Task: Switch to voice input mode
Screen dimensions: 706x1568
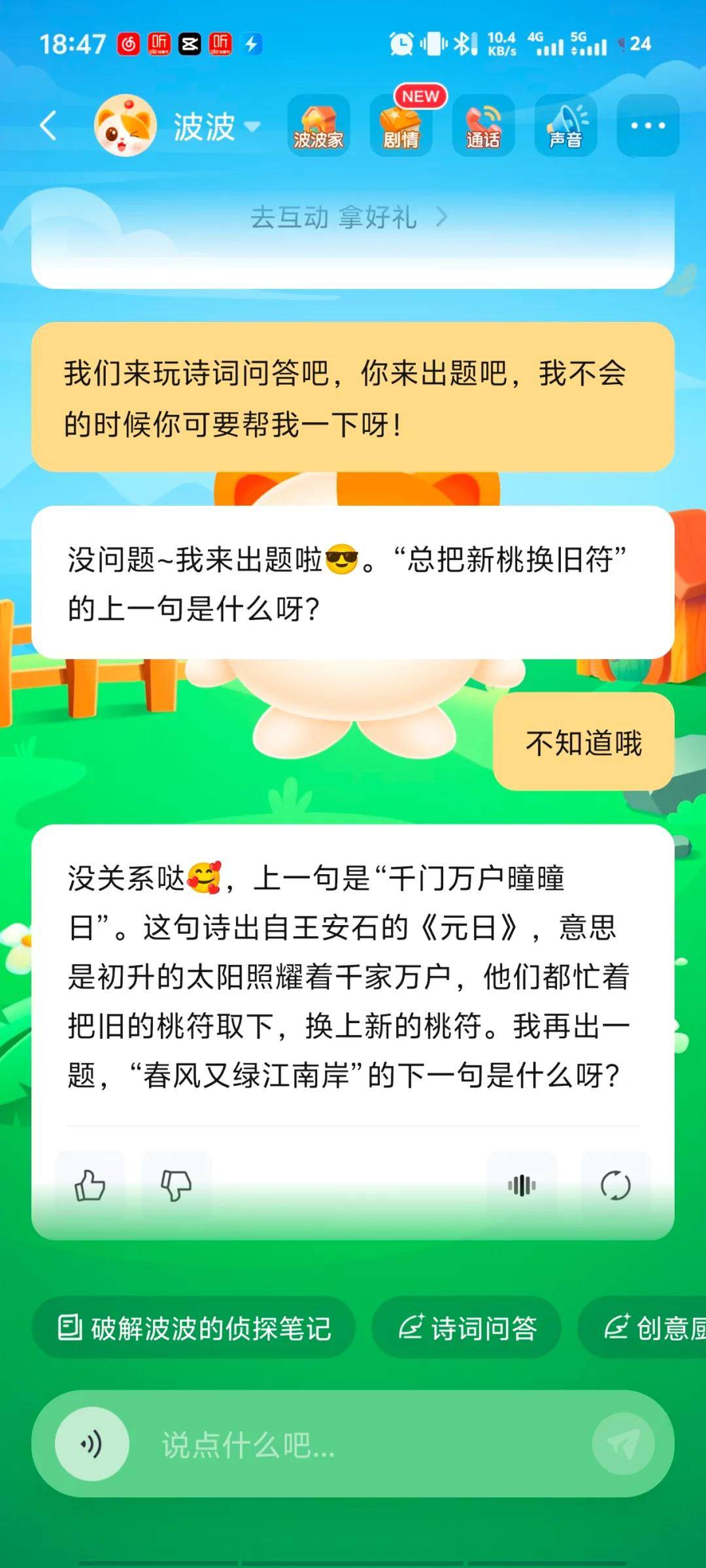Action: coord(92,1444)
